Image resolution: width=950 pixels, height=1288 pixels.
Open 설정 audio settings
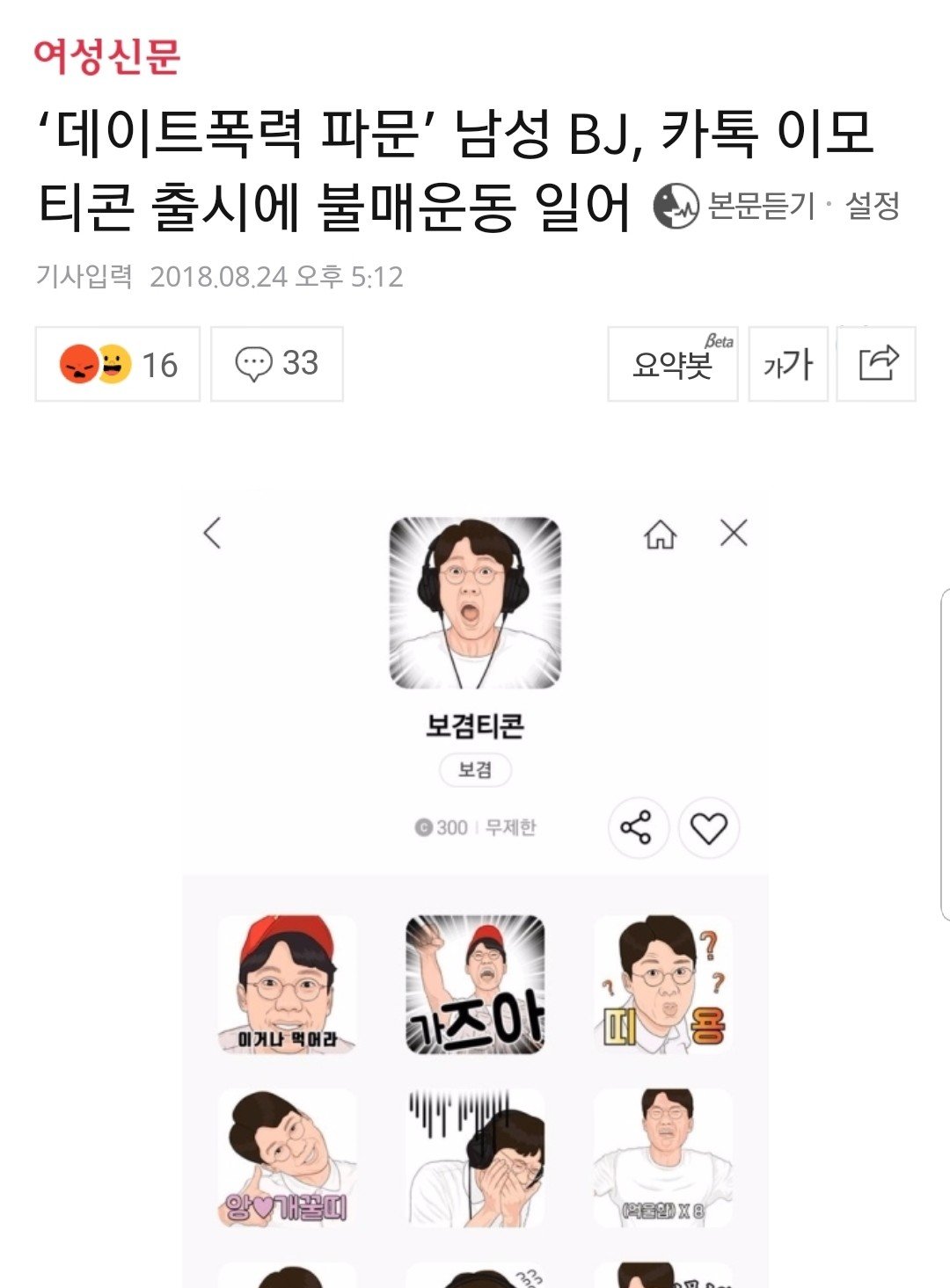[873, 207]
